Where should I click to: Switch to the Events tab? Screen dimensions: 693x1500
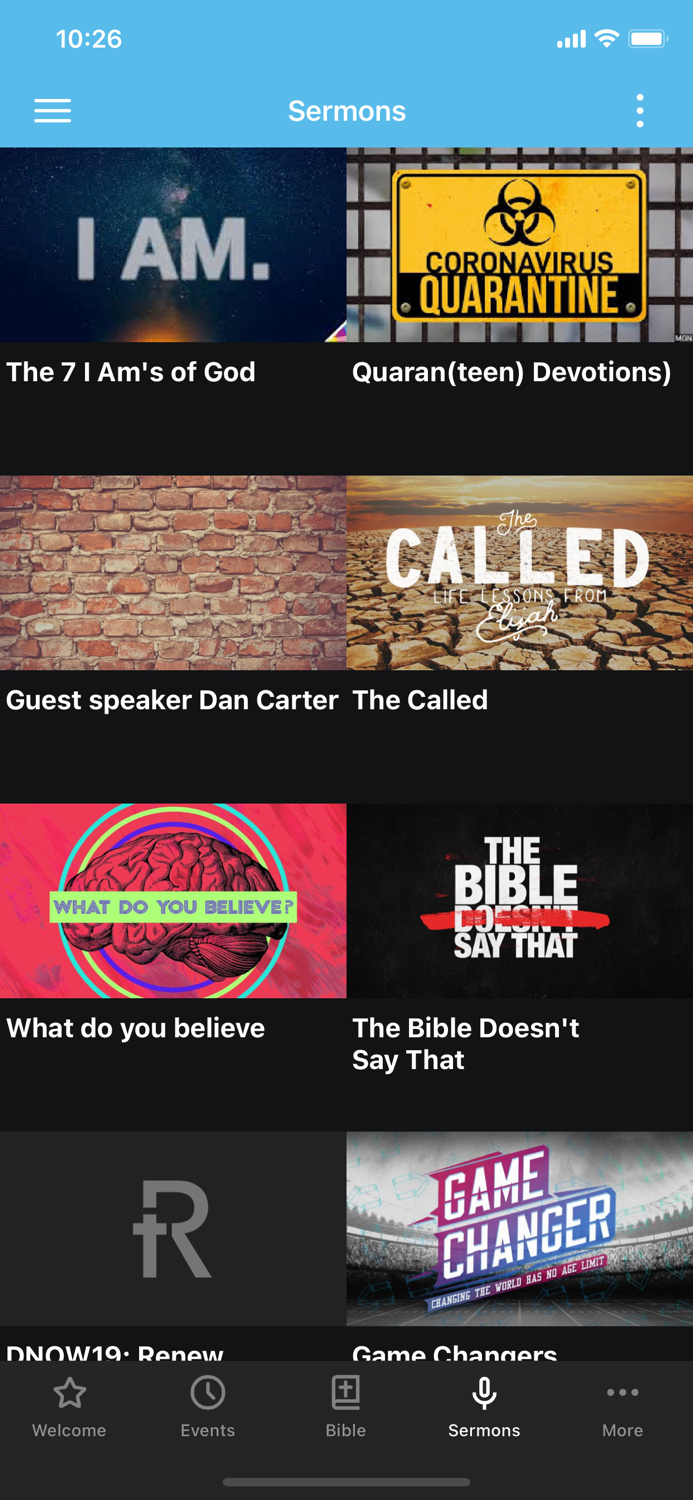coord(208,1408)
